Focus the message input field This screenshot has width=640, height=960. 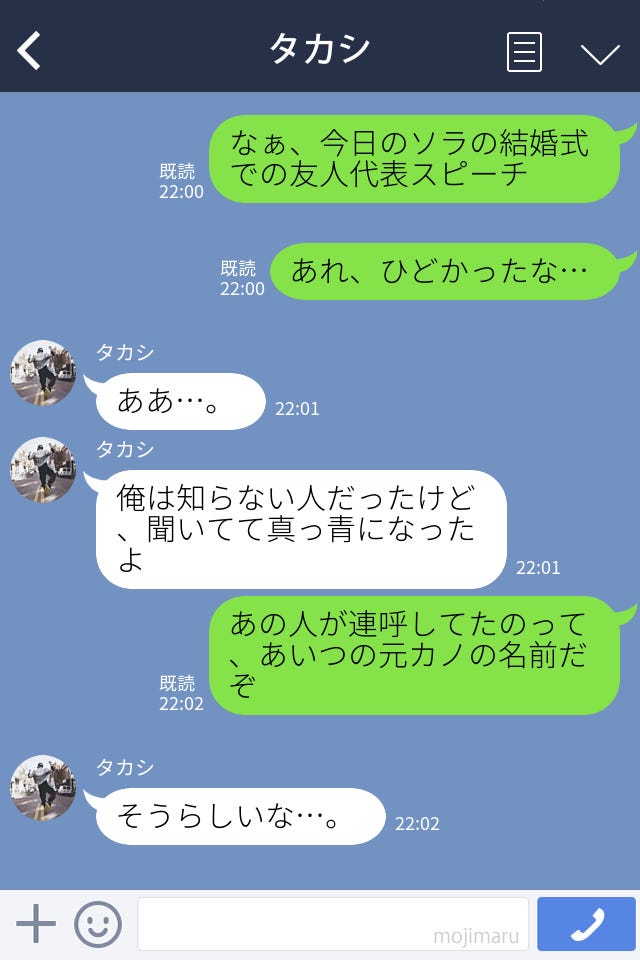[332, 924]
